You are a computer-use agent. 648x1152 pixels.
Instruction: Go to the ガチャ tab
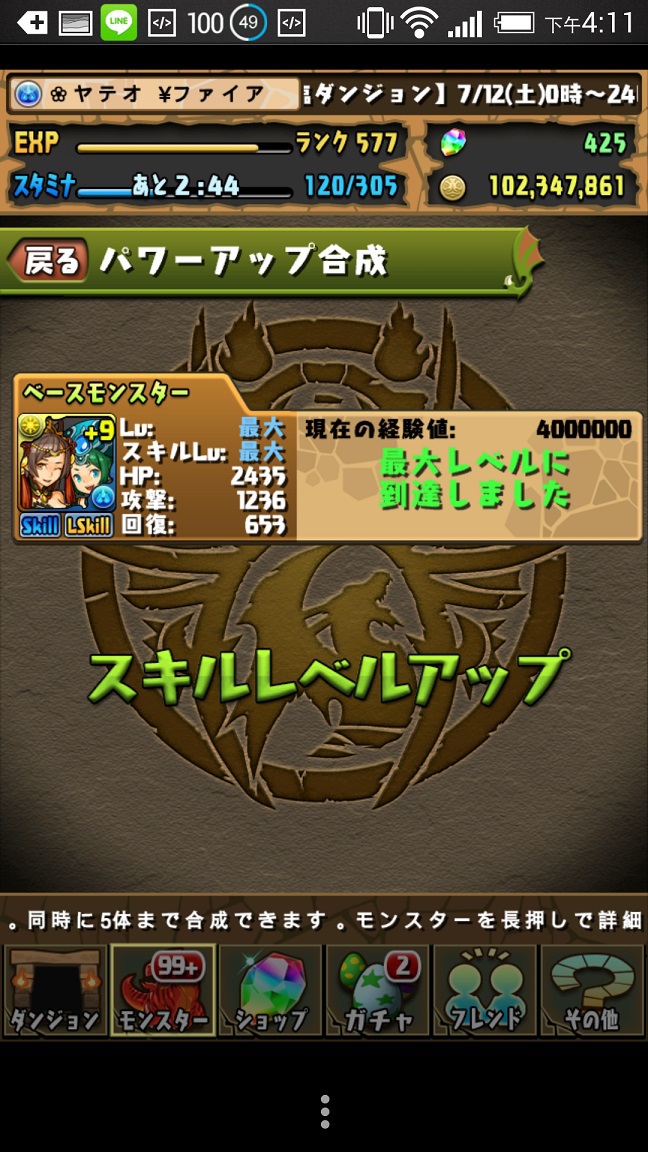pos(378,990)
